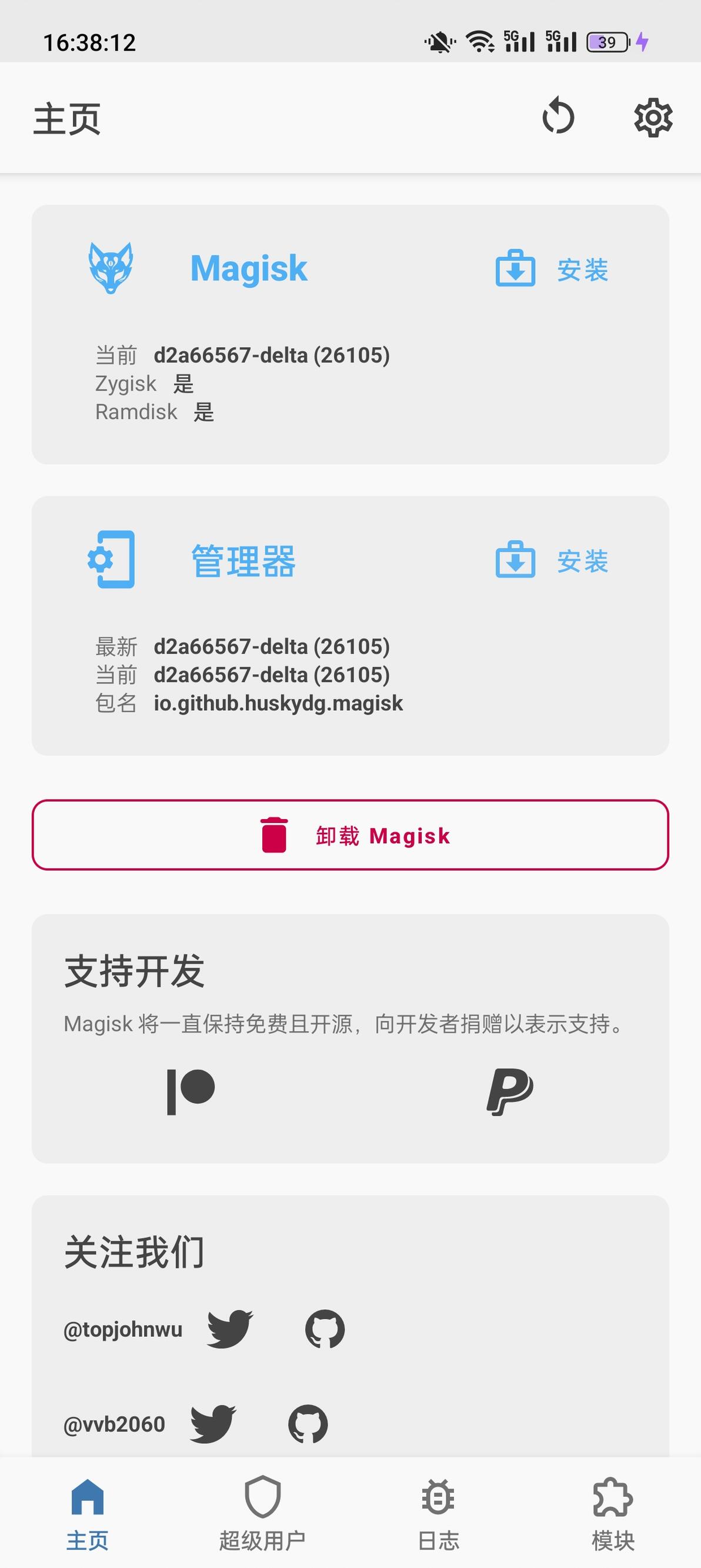Open the PayPal donation link
The height and width of the screenshot is (1568, 701).
[x=510, y=1091]
